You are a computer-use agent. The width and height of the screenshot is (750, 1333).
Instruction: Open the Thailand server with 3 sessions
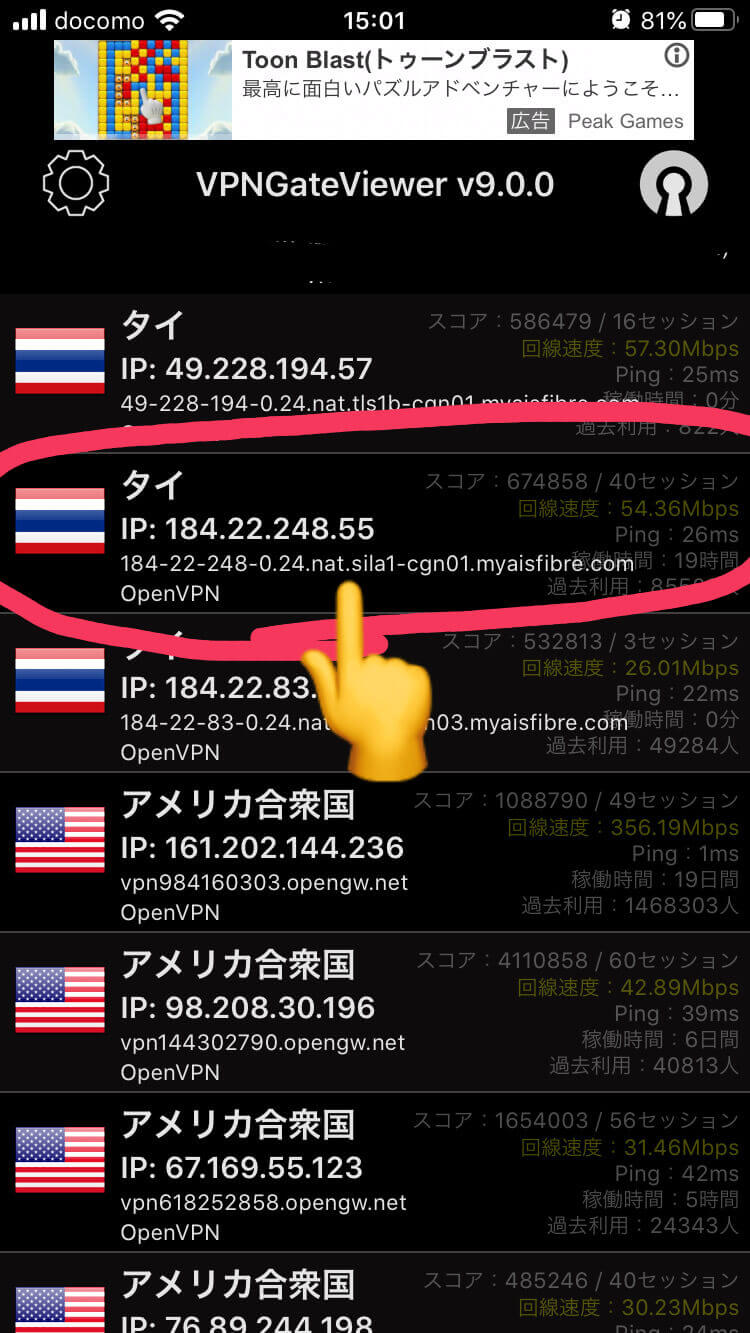point(375,693)
